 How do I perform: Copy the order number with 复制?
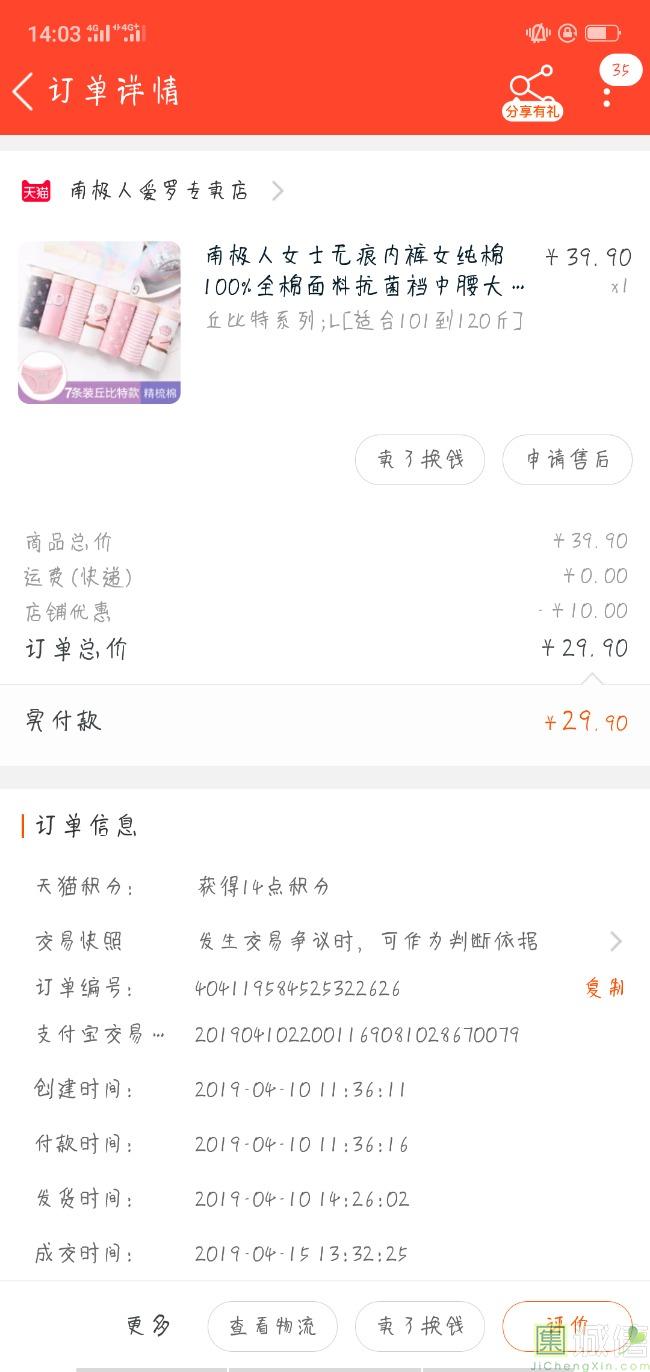coord(604,988)
